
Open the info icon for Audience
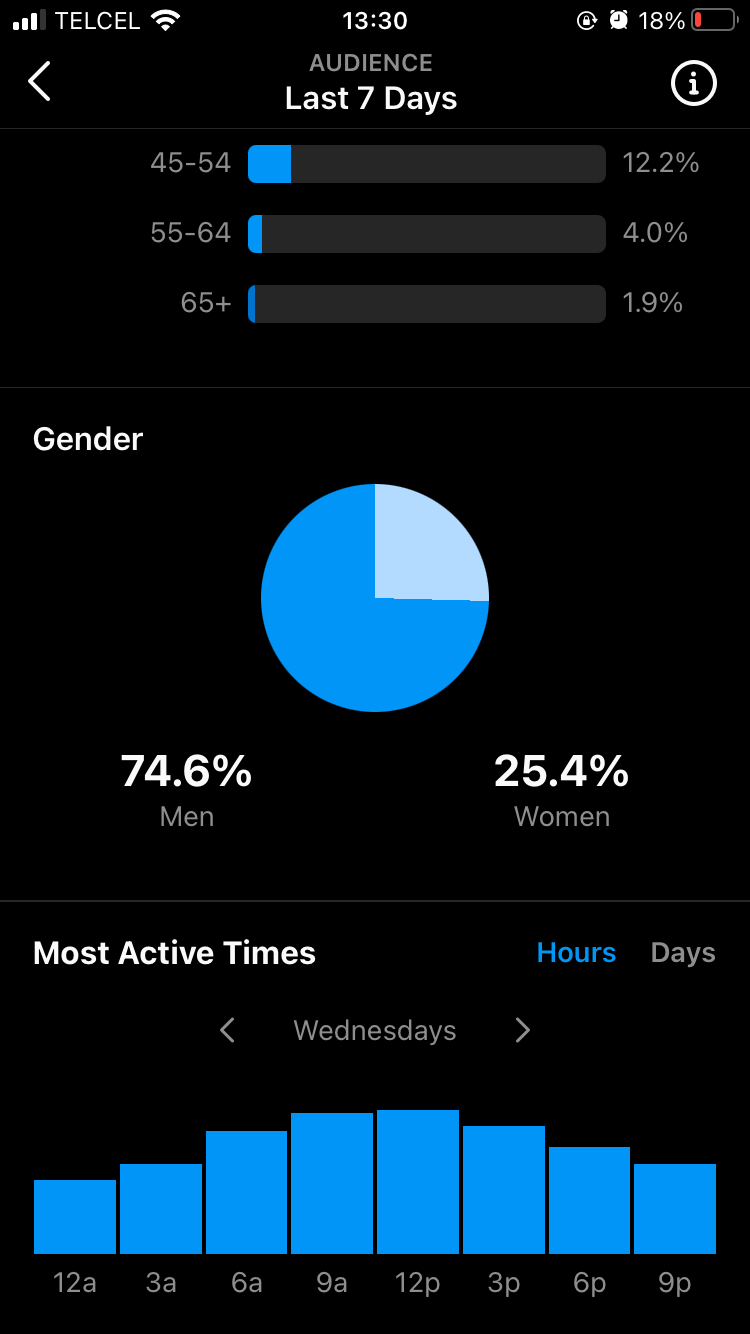[694, 83]
